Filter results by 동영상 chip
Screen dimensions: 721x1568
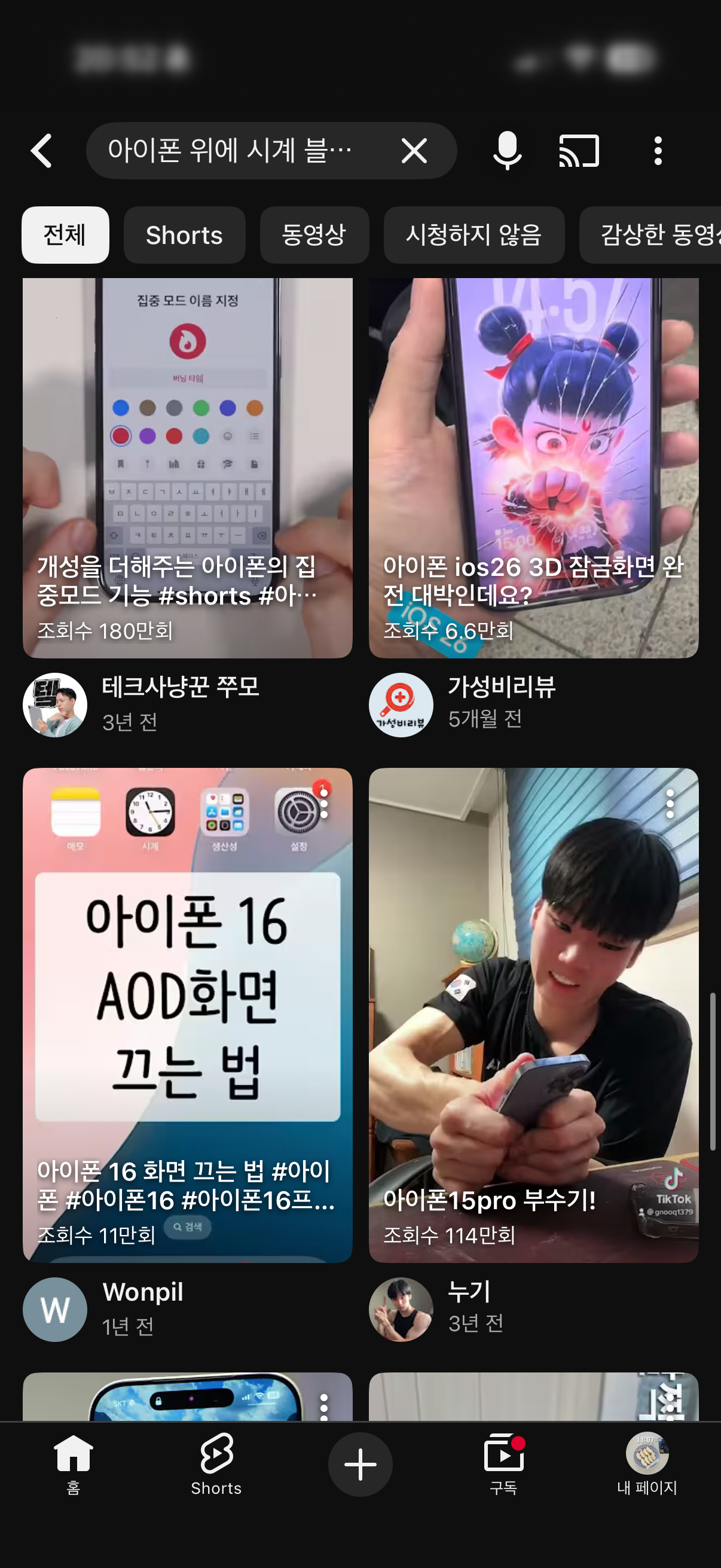coord(314,235)
